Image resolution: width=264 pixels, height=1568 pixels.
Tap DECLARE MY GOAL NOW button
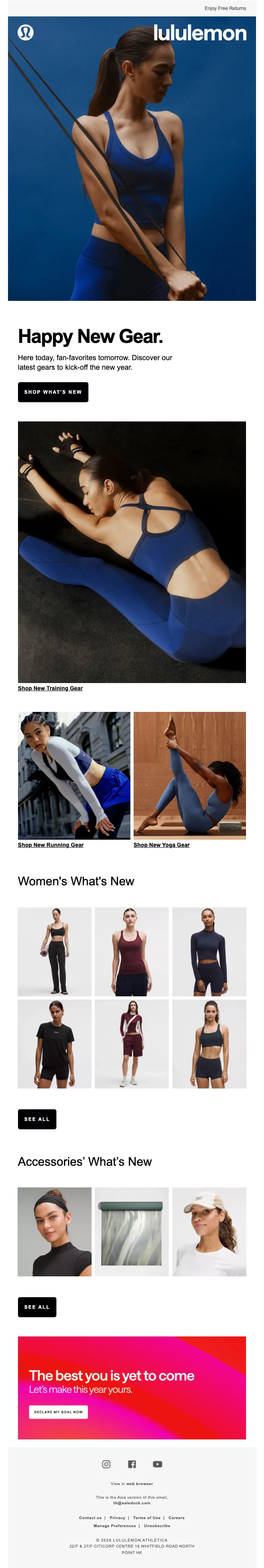coord(58,1412)
